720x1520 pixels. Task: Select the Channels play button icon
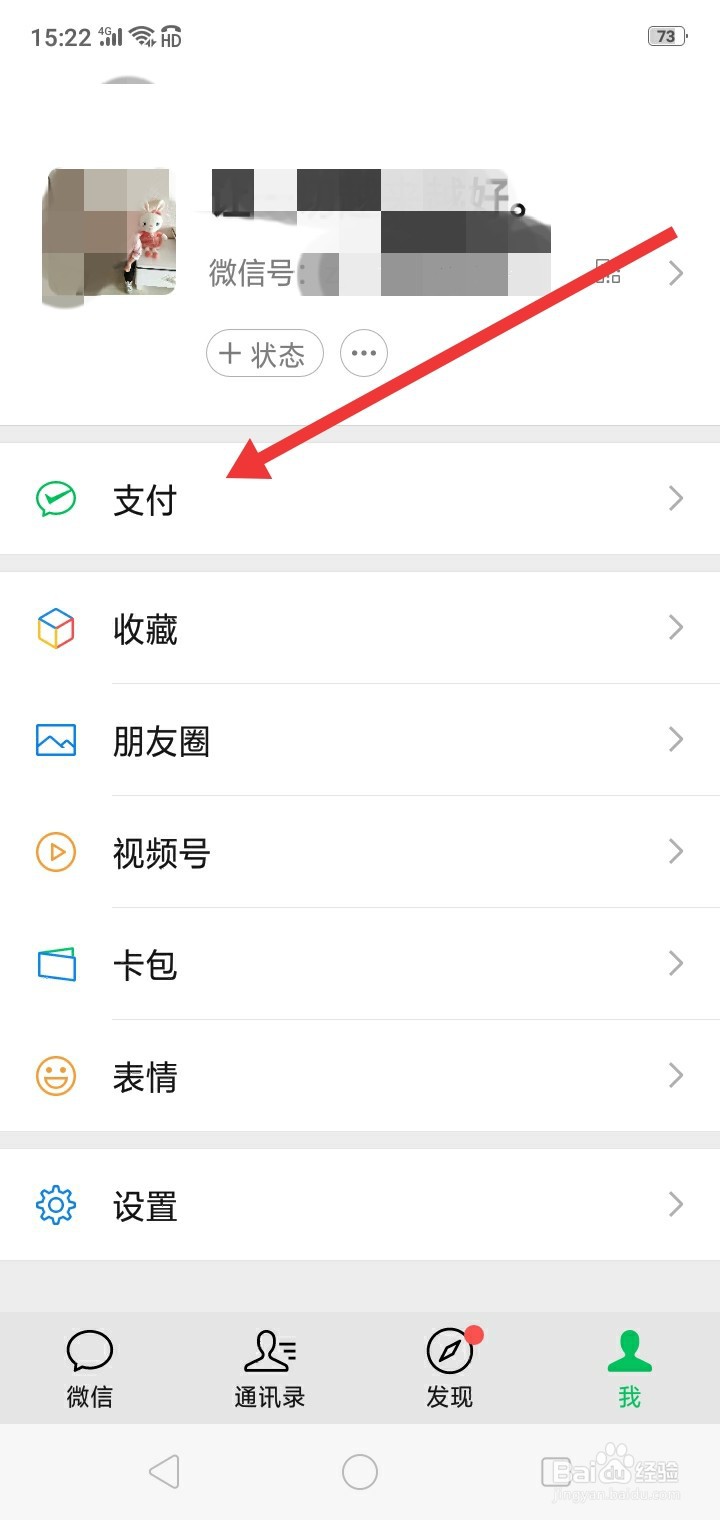click(x=57, y=852)
